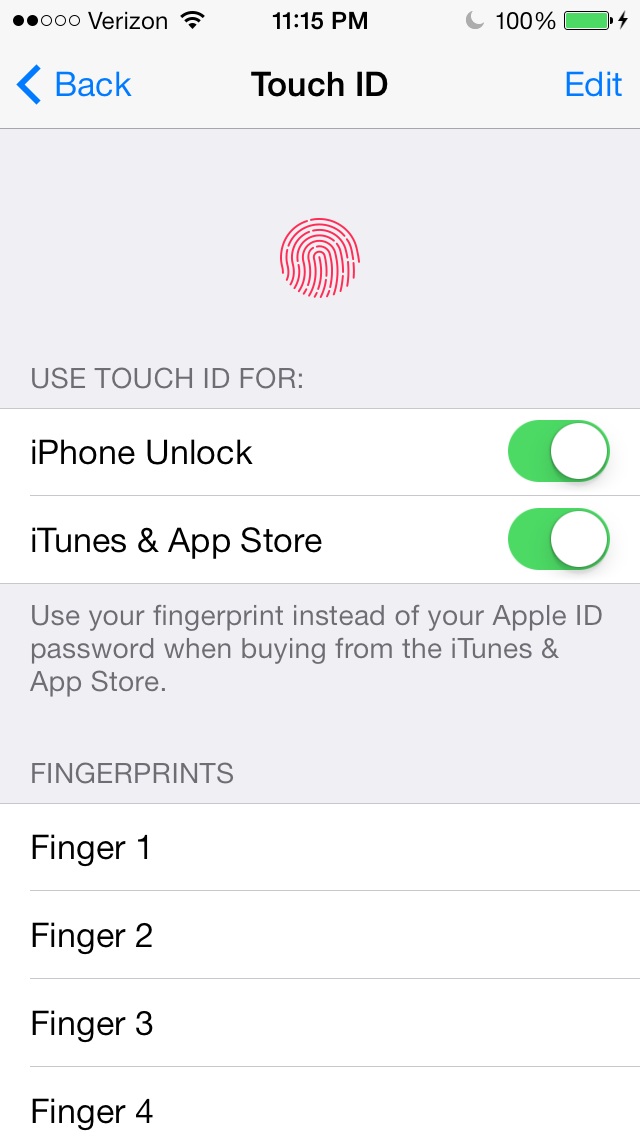Turn off Touch ID for iPhone Unlock
The width and height of the screenshot is (640, 1136).
pos(558,452)
